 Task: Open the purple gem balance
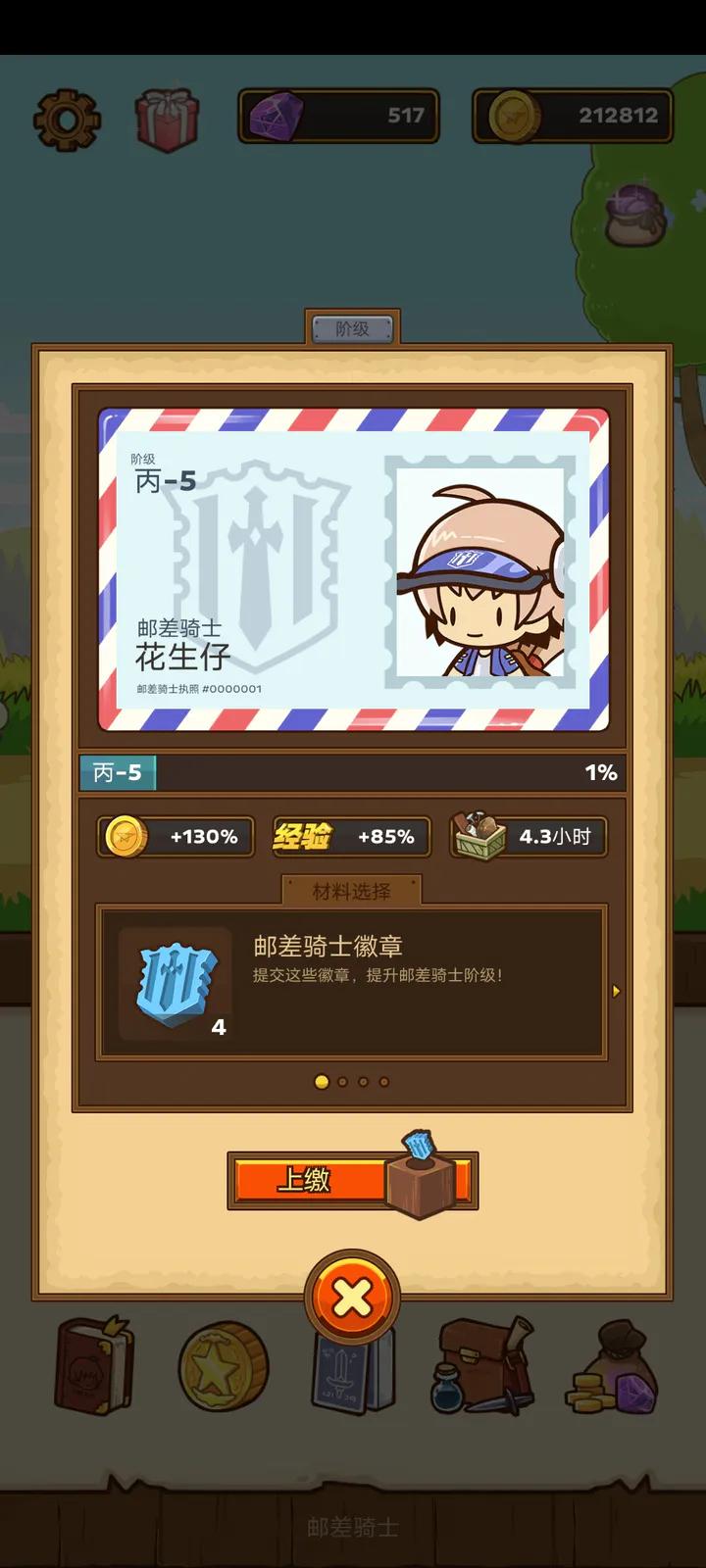pos(338,117)
